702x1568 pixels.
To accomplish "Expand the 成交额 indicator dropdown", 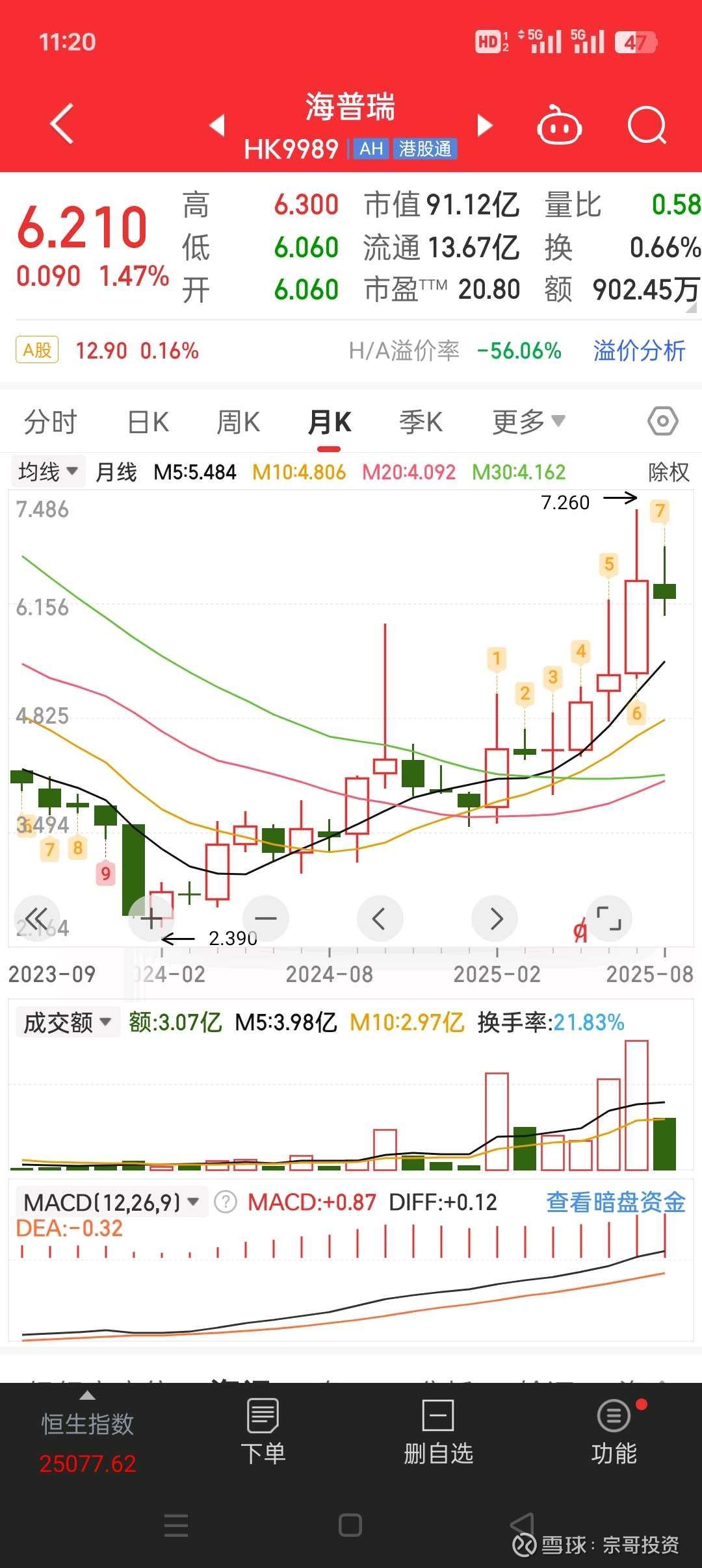I will [x=67, y=1022].
